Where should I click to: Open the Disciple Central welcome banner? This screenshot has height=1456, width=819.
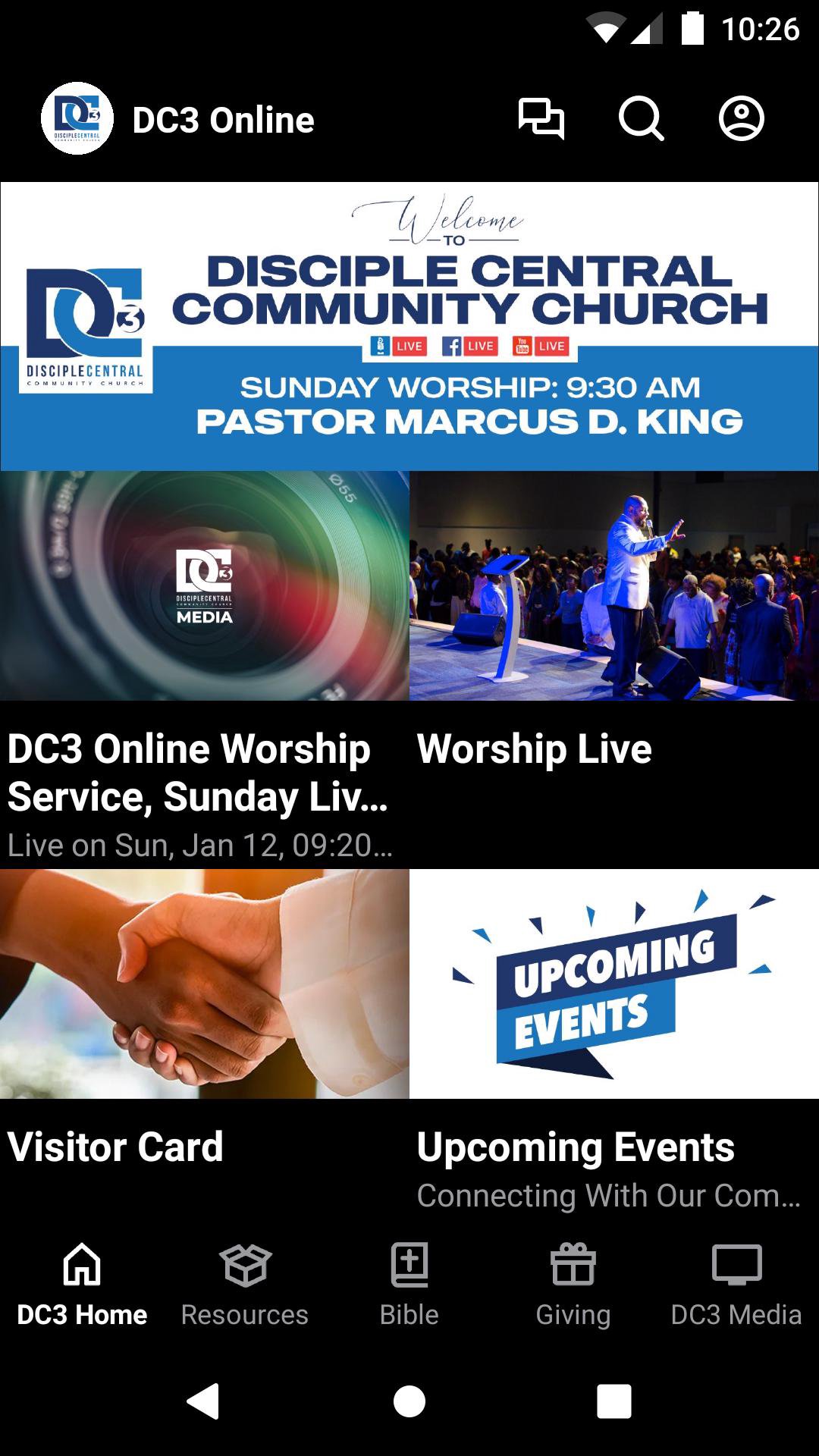point(409,326)
